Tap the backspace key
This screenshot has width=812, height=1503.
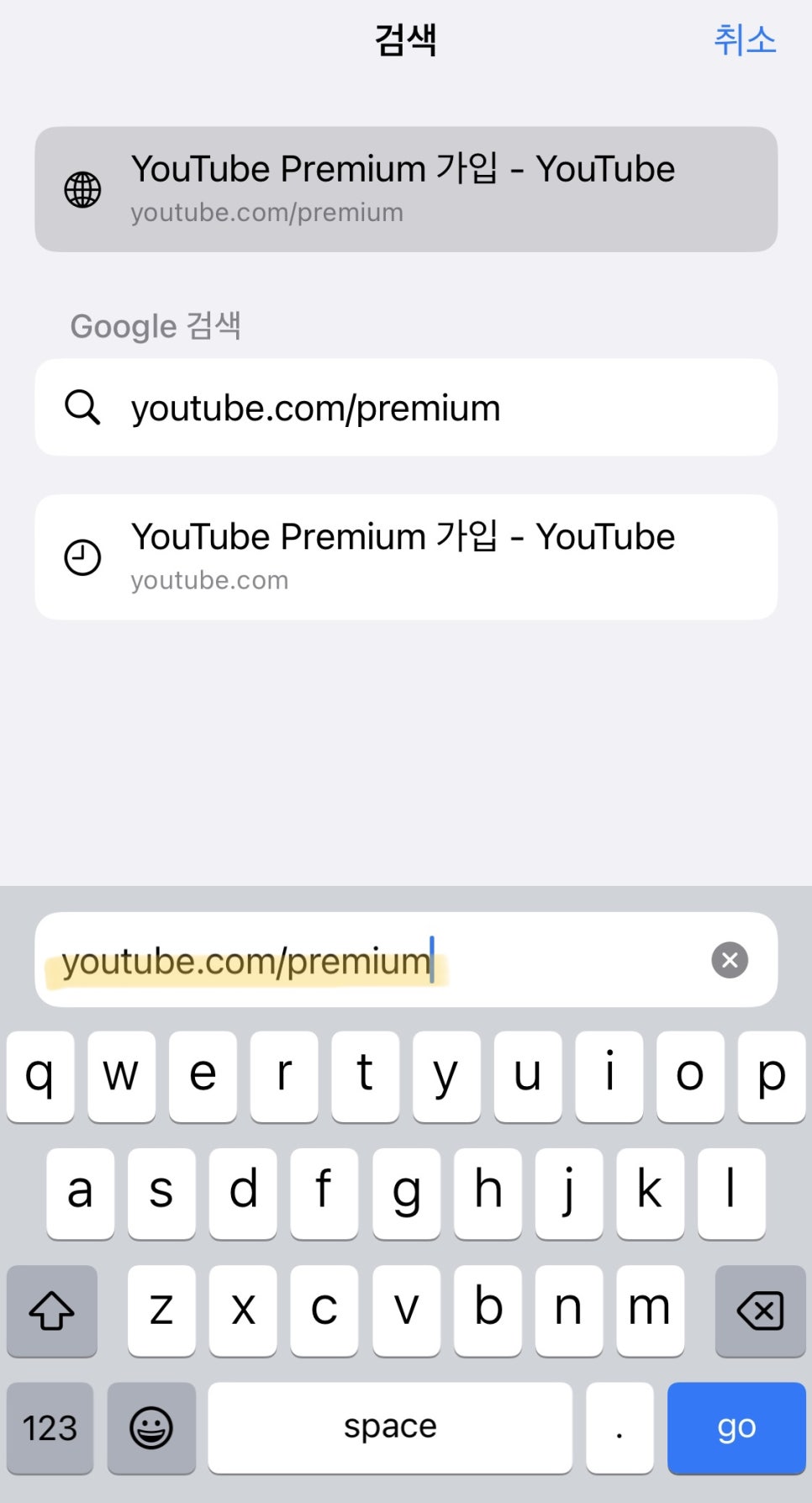[x=760, y=1311]
